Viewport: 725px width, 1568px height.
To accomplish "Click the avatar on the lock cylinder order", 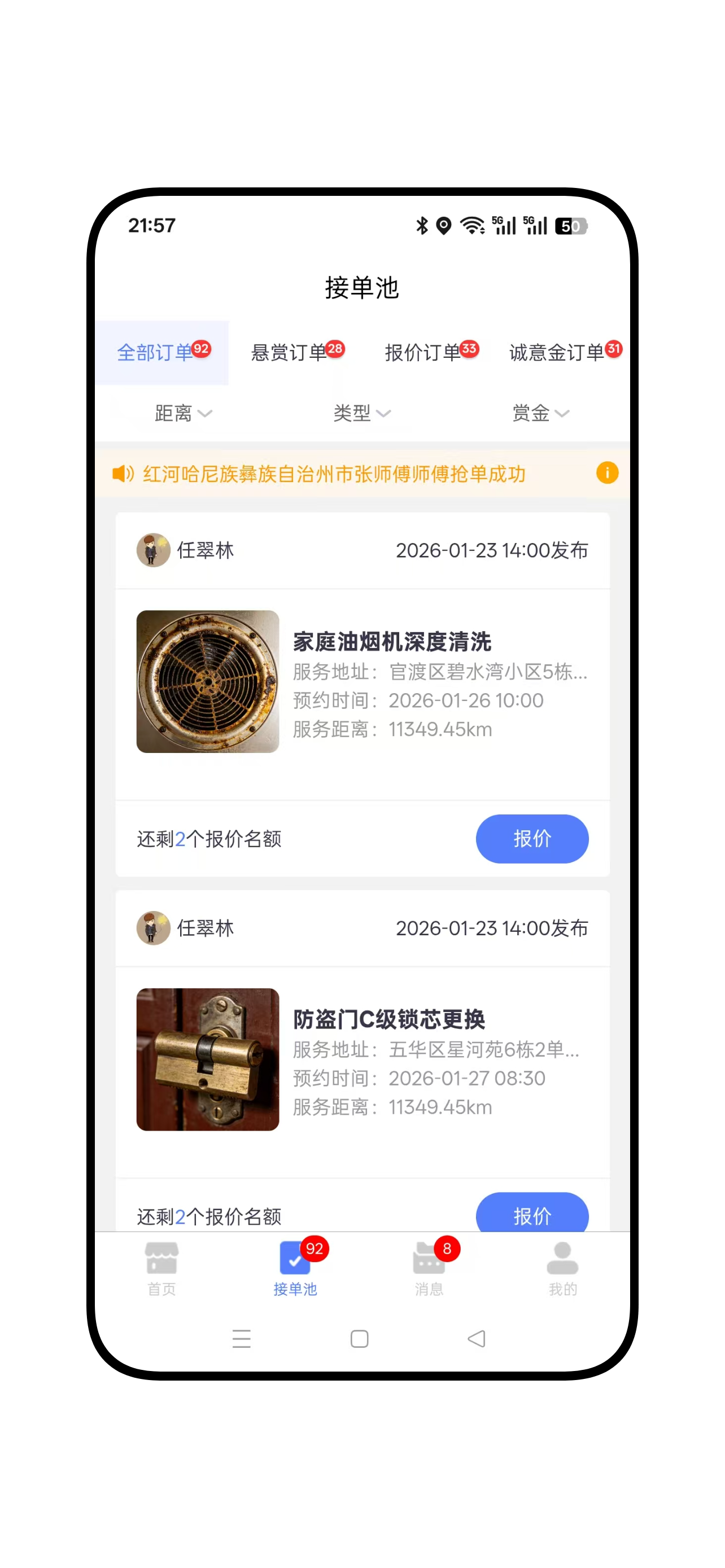I will tap(153, 928).
